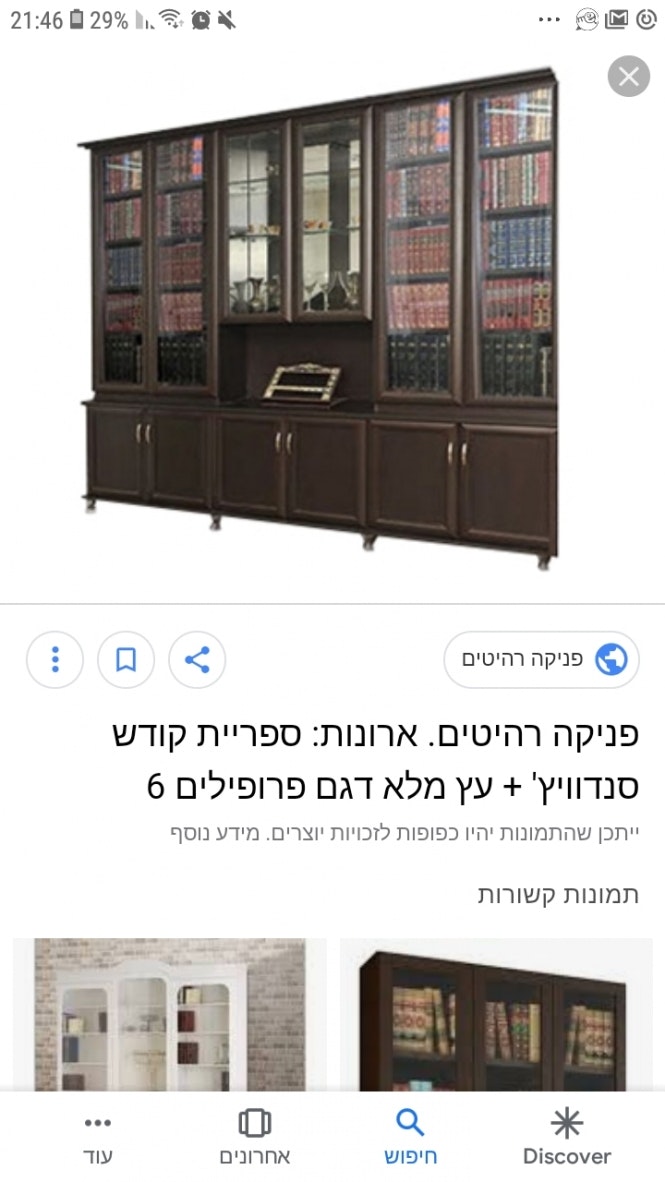Open the three-dot options menu
This screenshot has width=665, height=1182.
click(55, 660)
